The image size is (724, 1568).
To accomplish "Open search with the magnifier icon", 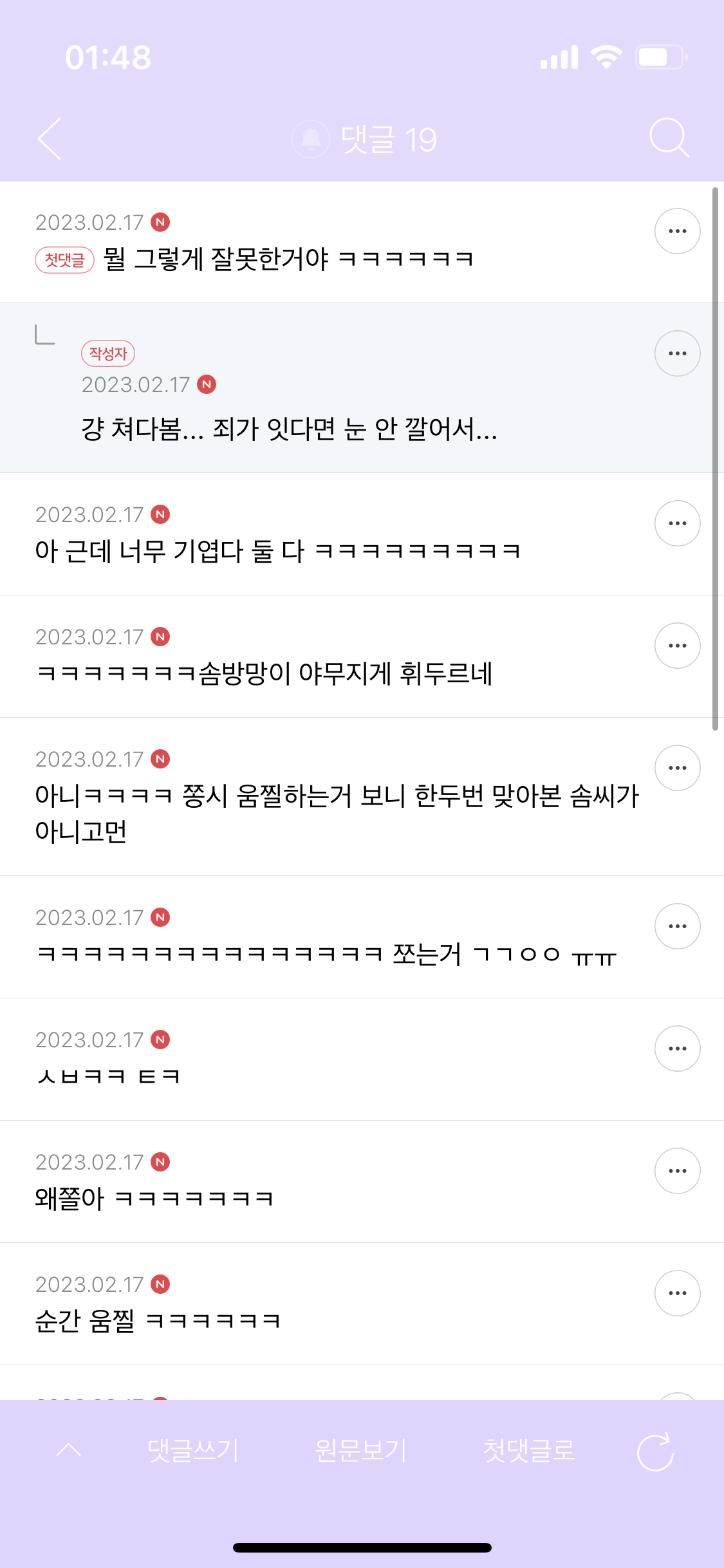I will (670, 137).
